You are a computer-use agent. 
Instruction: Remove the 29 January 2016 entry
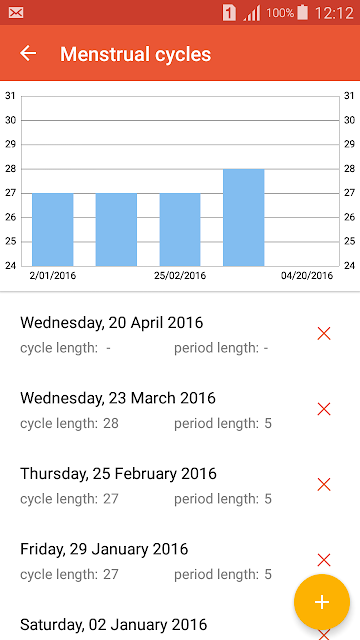[x=324, y=560]
